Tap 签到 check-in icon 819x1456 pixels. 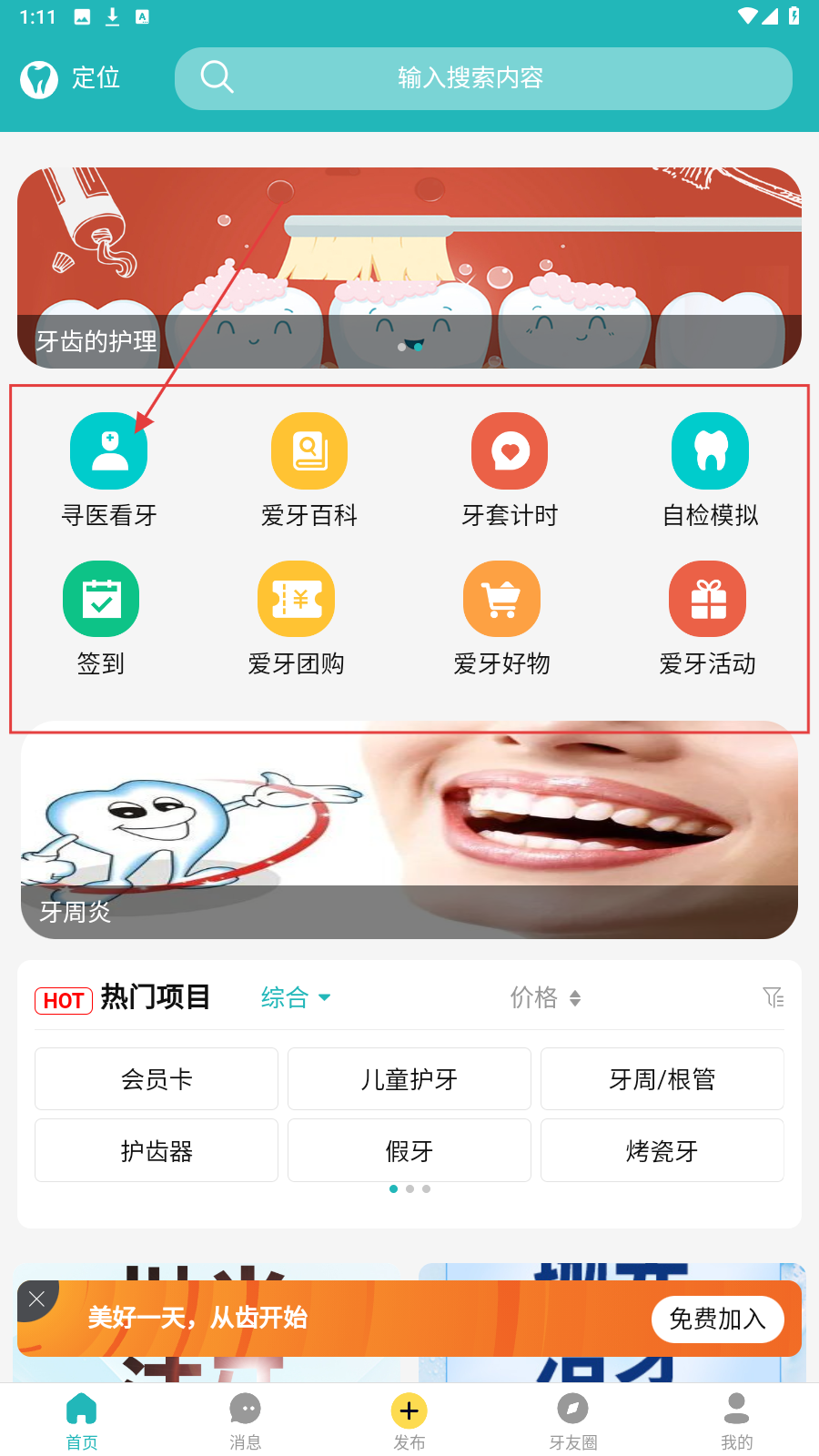pos(101,600)
